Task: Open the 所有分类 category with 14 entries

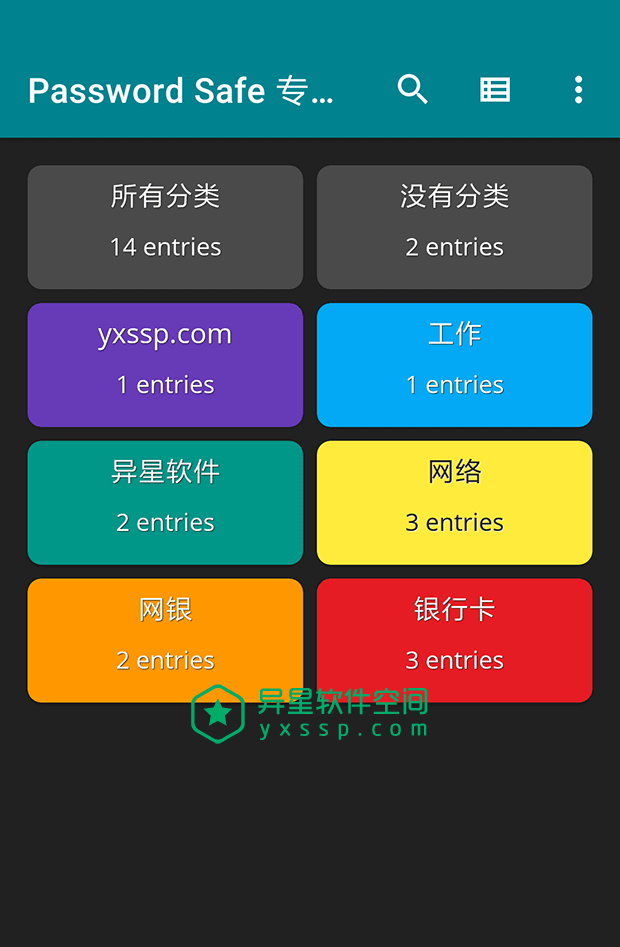Action: pos(165,227)
